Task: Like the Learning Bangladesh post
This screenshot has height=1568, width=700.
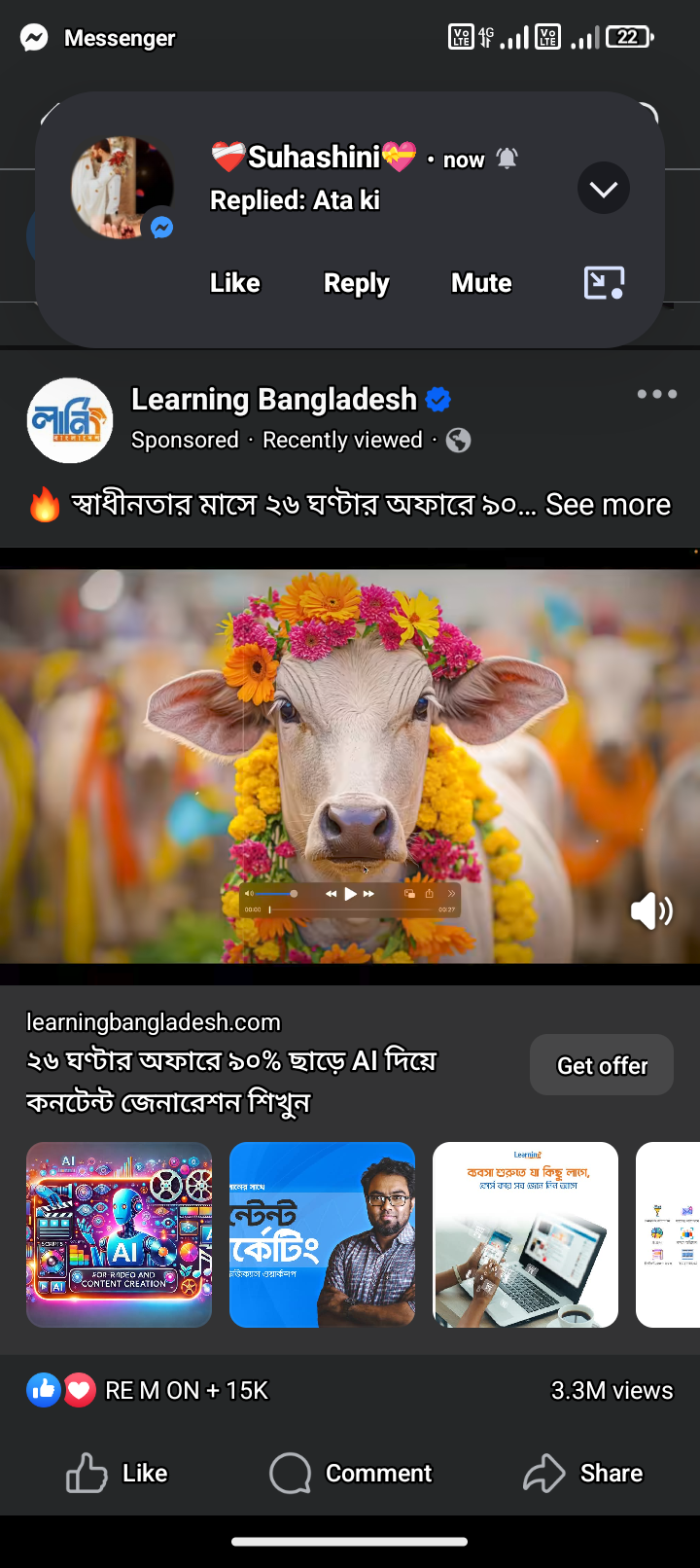Action: [117, 1473]
